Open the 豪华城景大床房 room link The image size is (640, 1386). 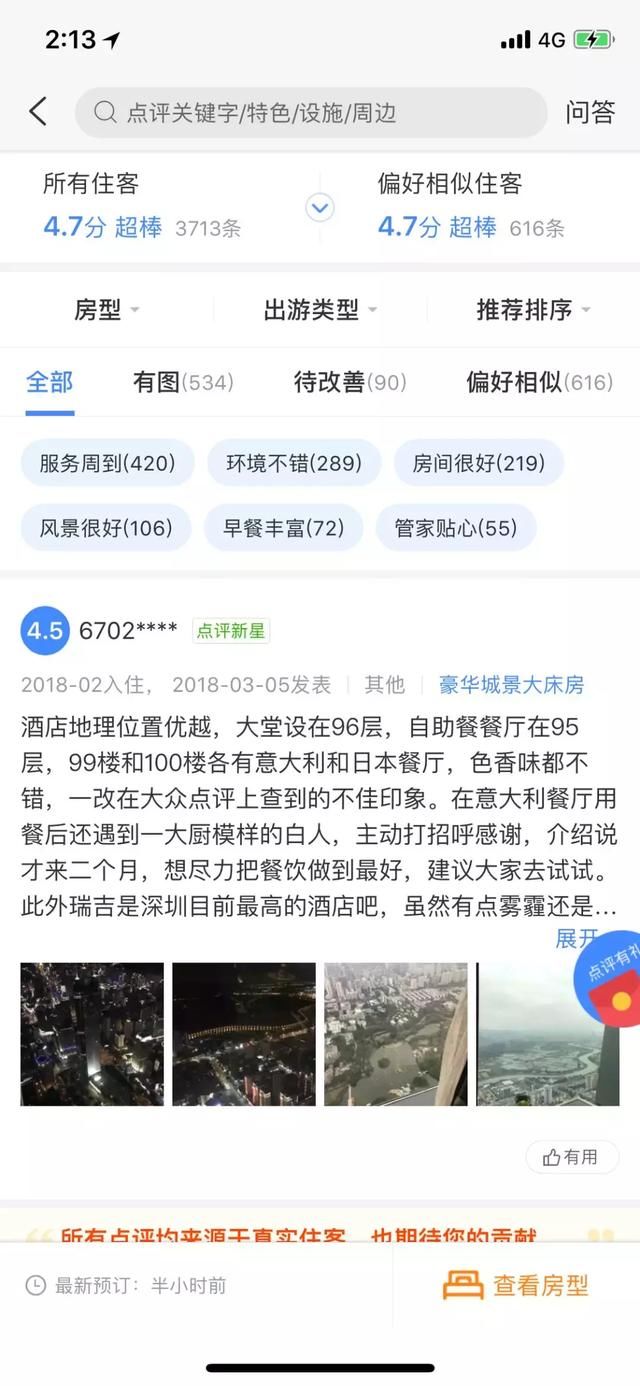(x=511, y=685)
